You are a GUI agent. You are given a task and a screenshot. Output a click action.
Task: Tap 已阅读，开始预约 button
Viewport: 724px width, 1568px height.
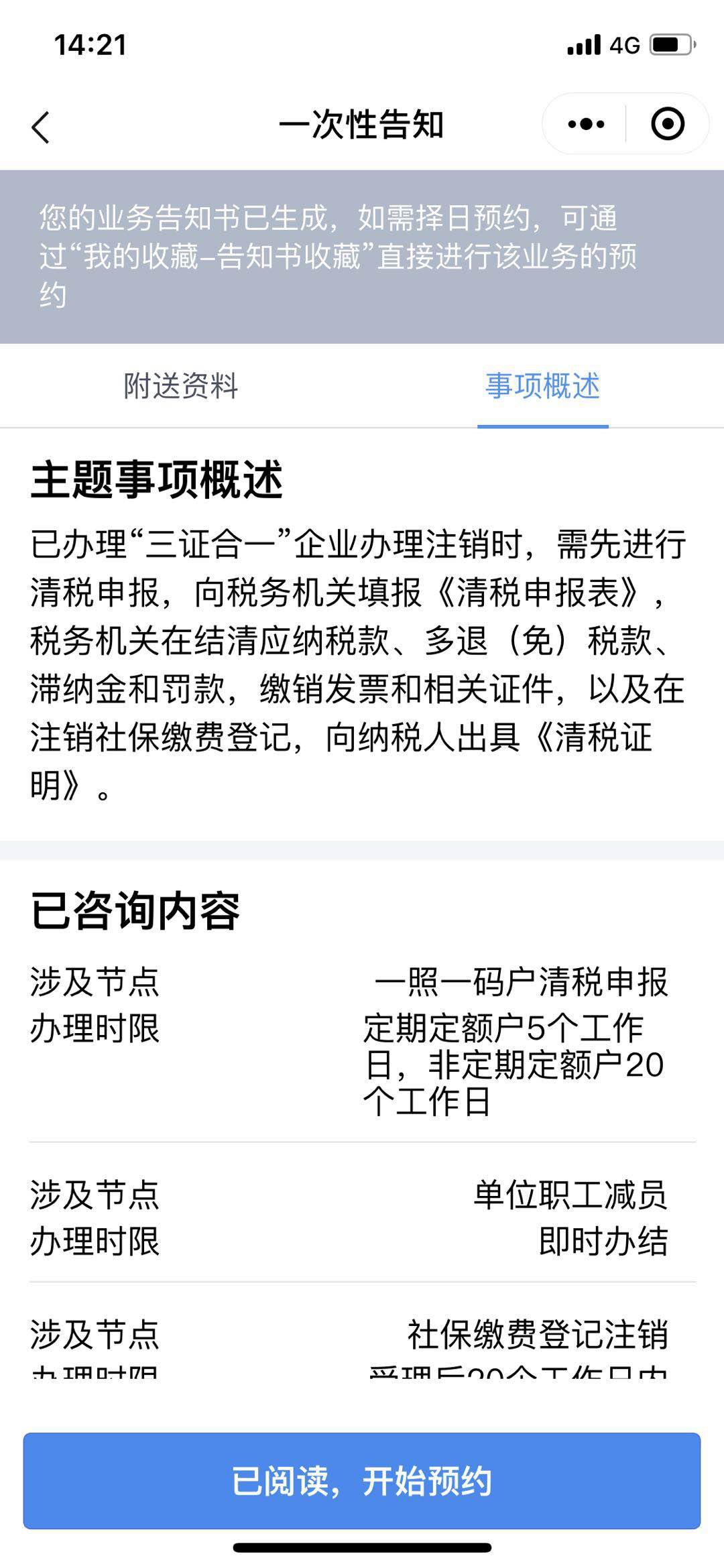pyautogui.click(x=362, y=1481)
